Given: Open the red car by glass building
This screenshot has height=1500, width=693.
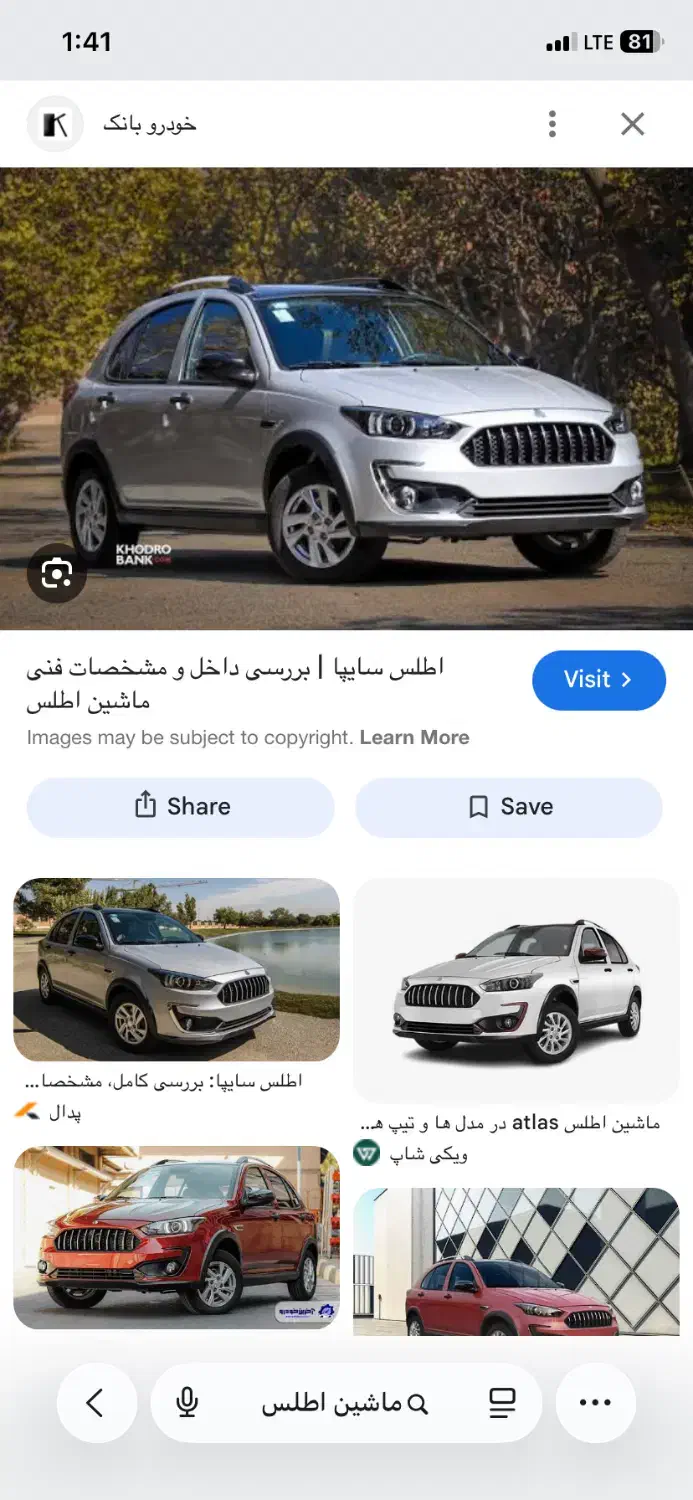Looking at the screenshot, I should [516, 1262].
